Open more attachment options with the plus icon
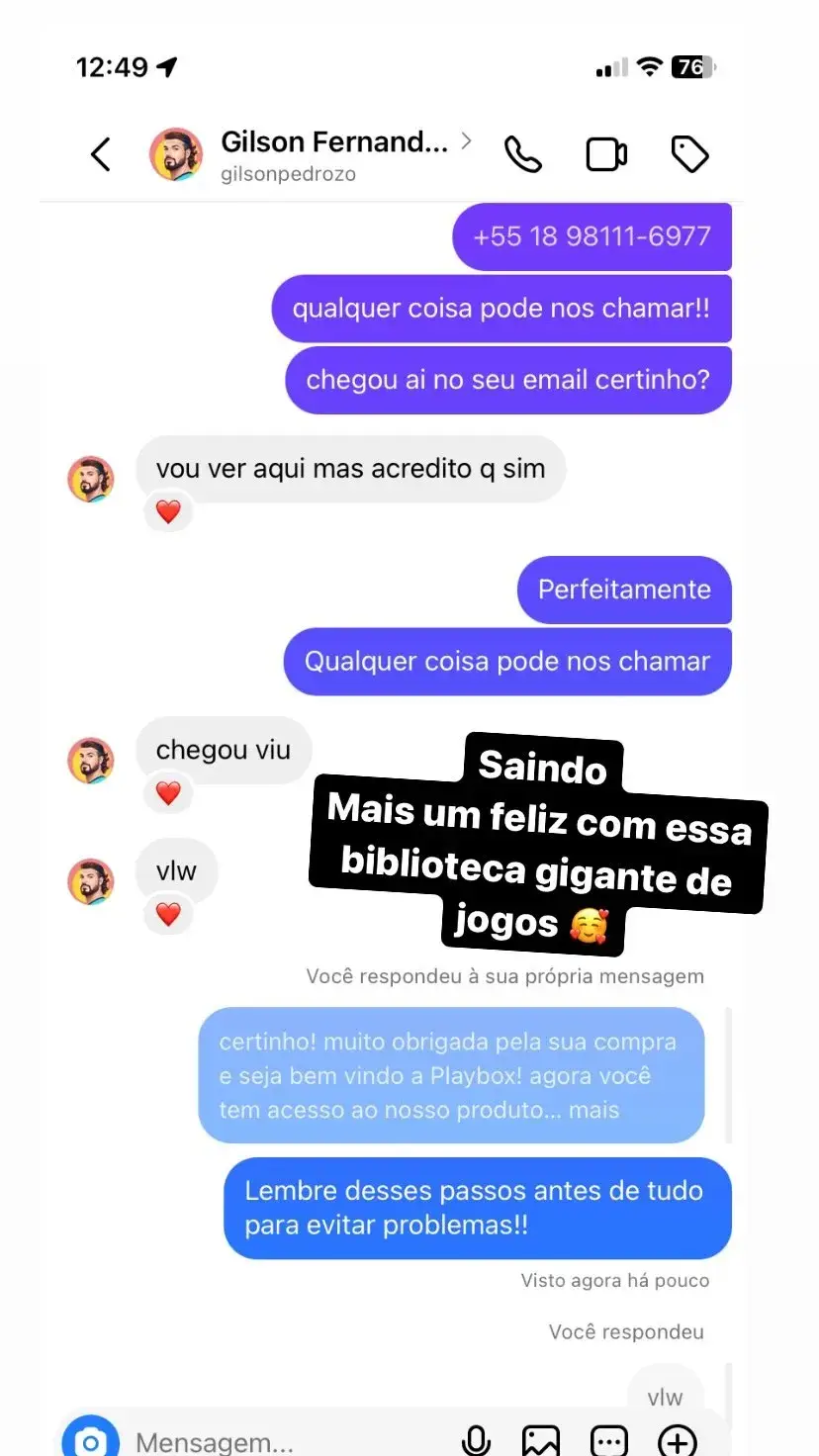Viewport: 819px width, 1456px height. coord(677,1440)
